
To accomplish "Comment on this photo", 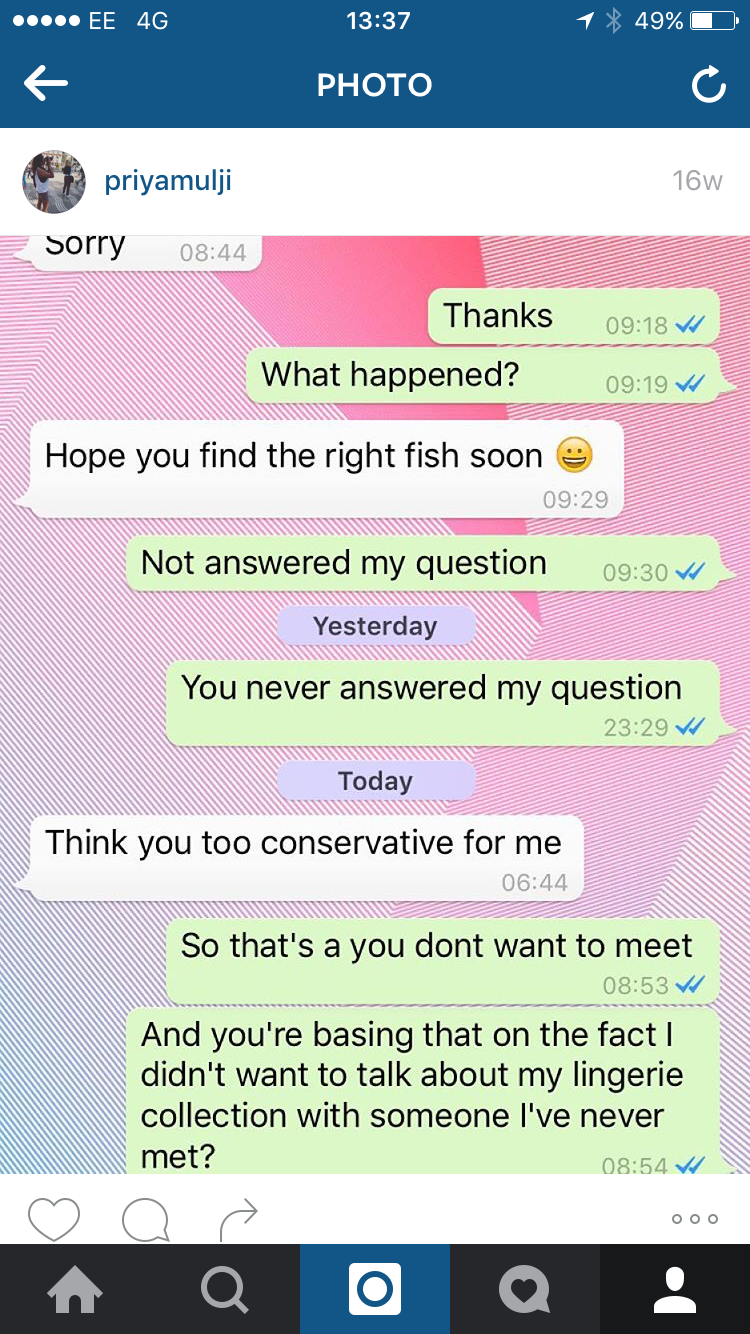I will point(145,1219).
